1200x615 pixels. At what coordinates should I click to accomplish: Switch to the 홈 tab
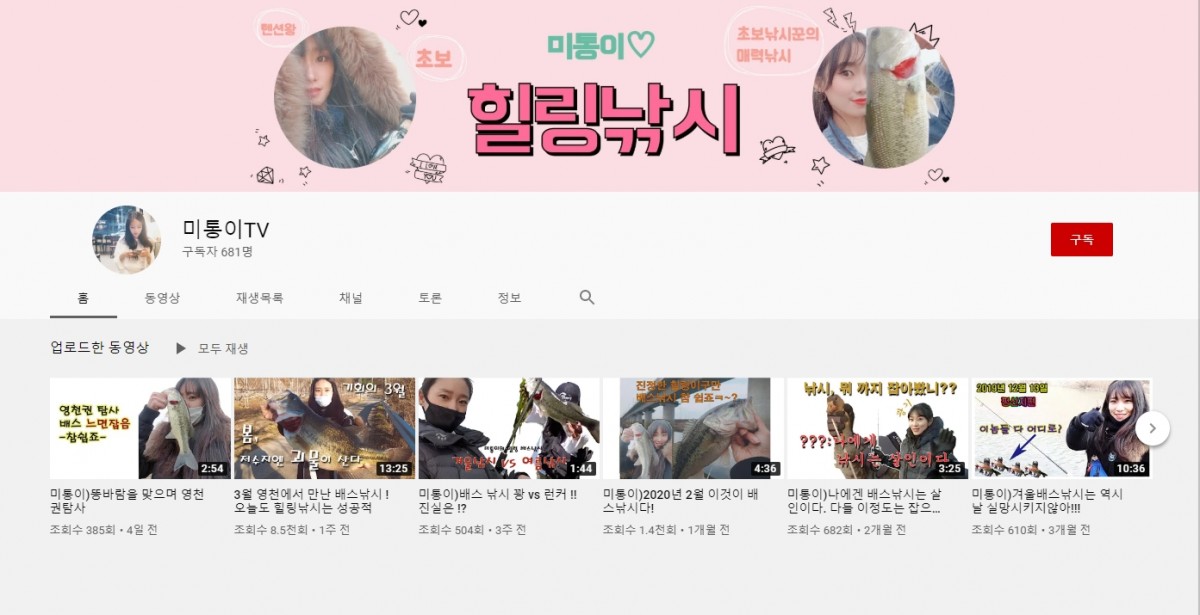(x=82, y=298)
